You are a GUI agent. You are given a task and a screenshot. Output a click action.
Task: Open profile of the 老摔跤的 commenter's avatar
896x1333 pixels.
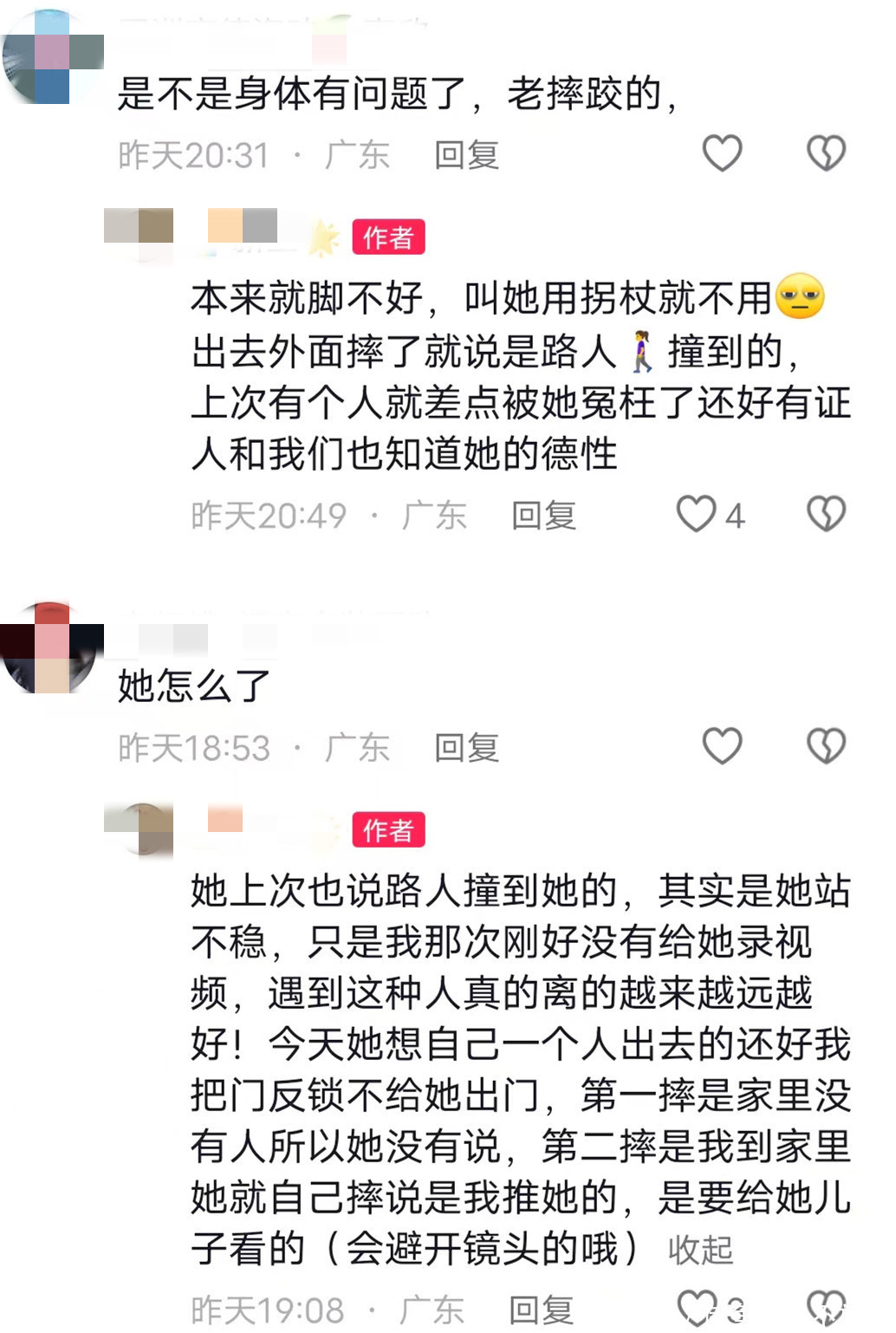tap(50, 58)
